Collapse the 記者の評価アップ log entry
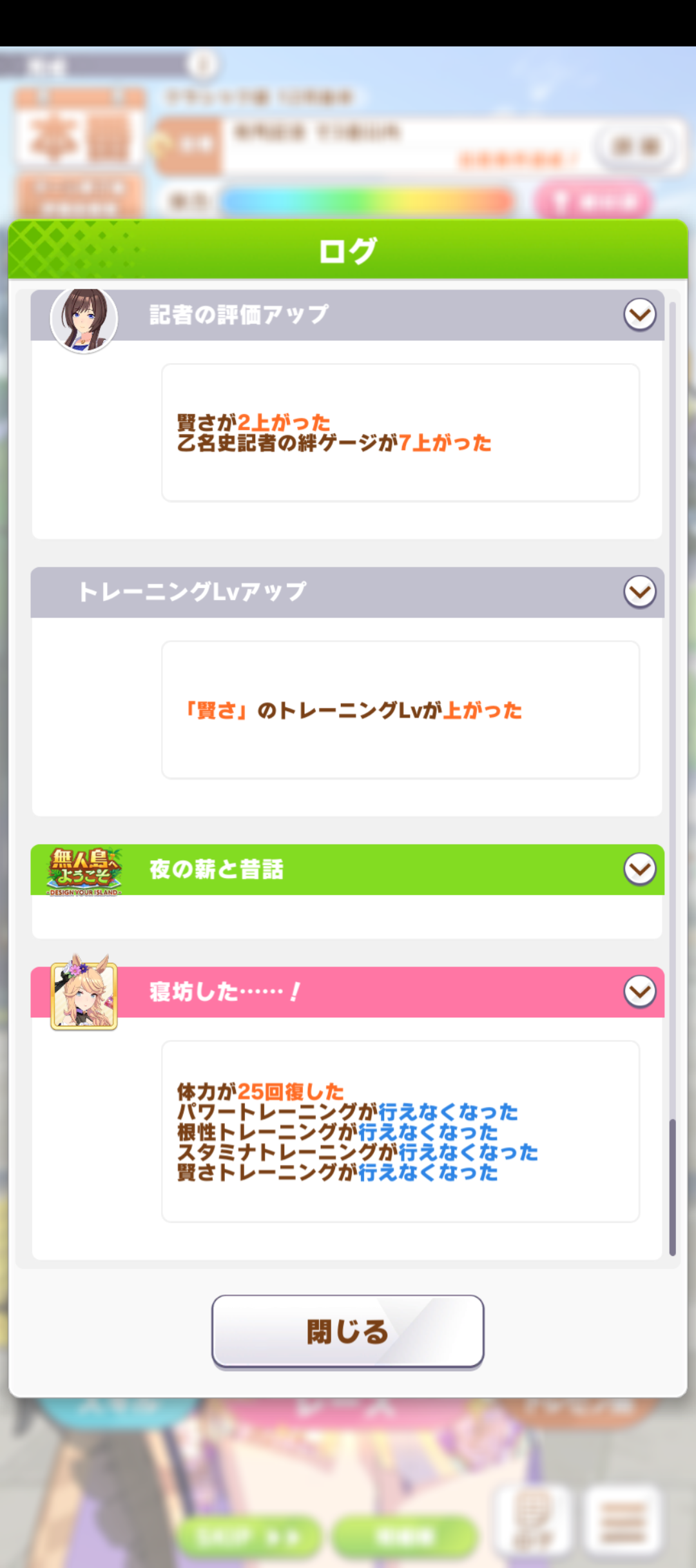The image size is (696, 1568). tap(639, 315)
